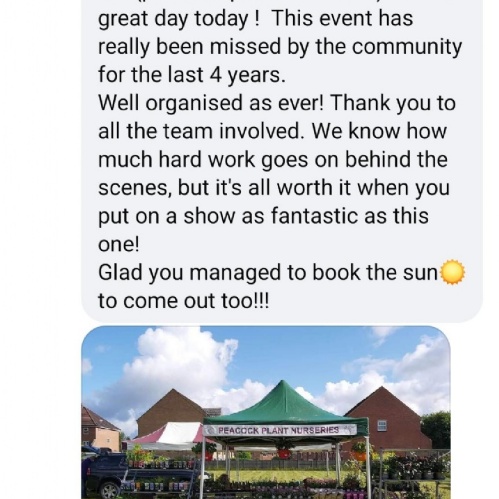Open the attached Peacock Plant Nurseries photo
The height and width of the screenshot is (499, 499).
click(266, 412)
